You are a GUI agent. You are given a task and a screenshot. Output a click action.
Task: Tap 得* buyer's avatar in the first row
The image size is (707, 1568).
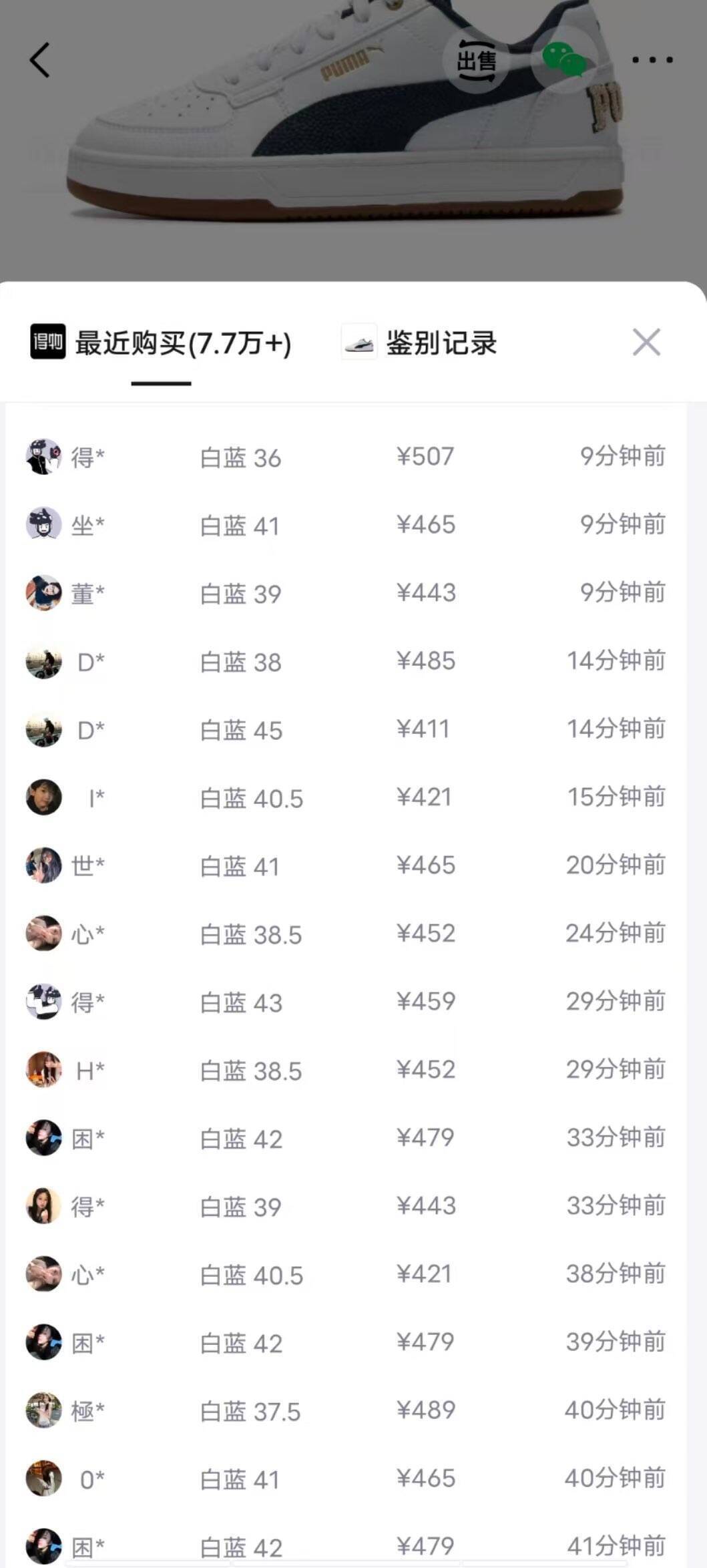click(x=43, y=457)
